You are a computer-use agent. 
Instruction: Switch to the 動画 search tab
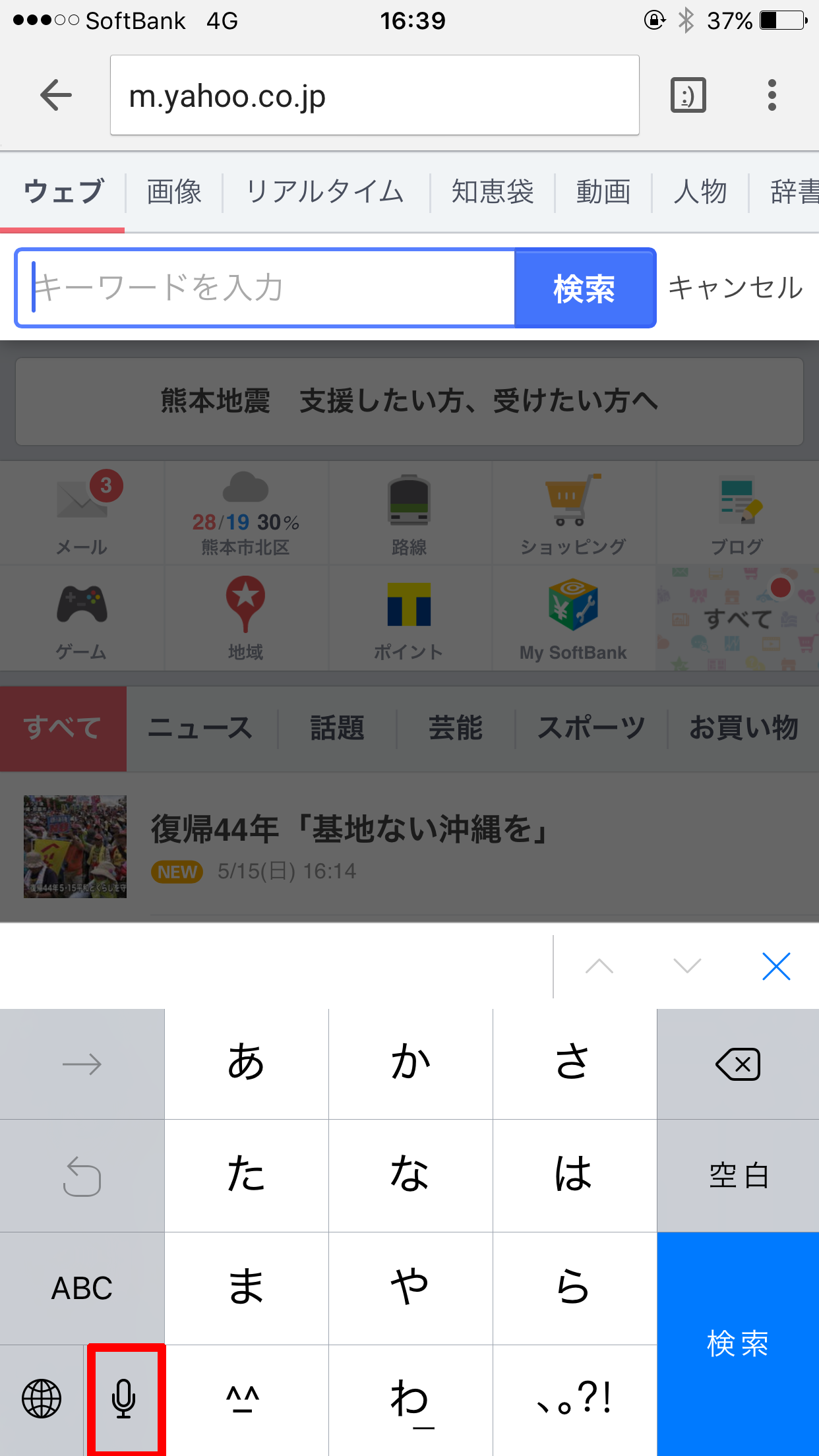pyautogui.click(x=603, y=192)
